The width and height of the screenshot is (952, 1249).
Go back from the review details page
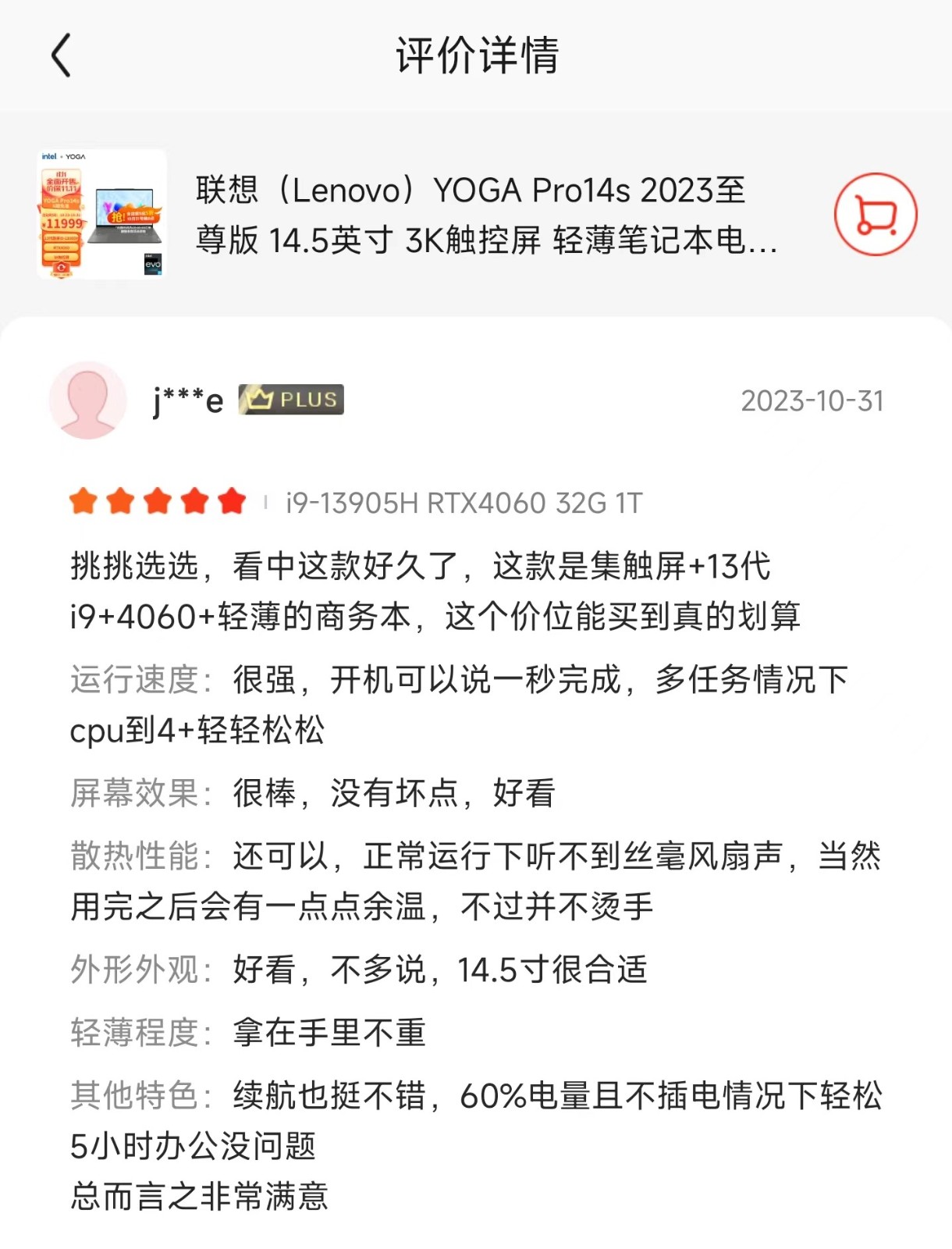click(61, 55)
